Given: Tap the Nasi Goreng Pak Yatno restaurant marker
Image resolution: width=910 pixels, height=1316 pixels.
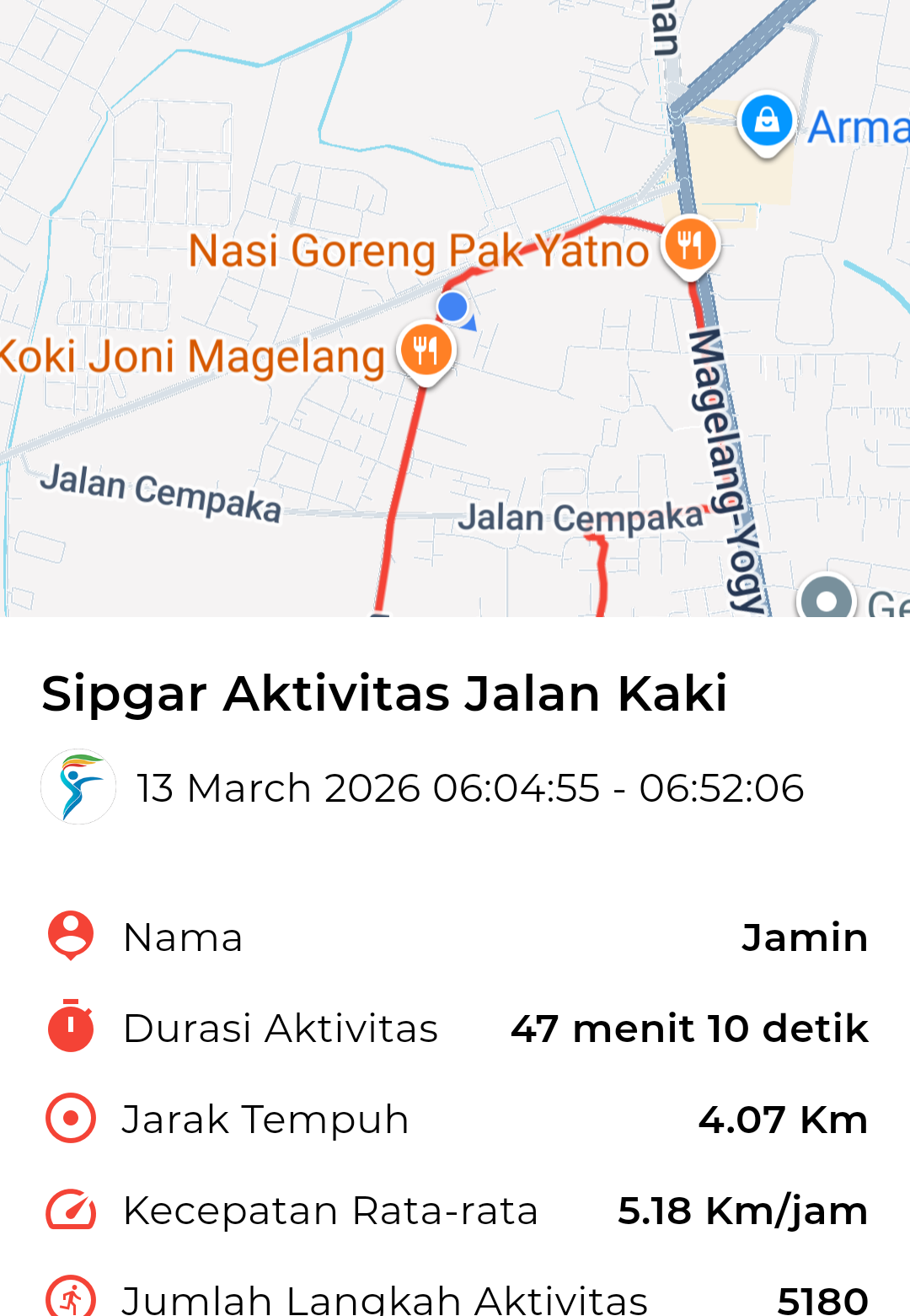Looking at the screenshot, I should 690,245.
